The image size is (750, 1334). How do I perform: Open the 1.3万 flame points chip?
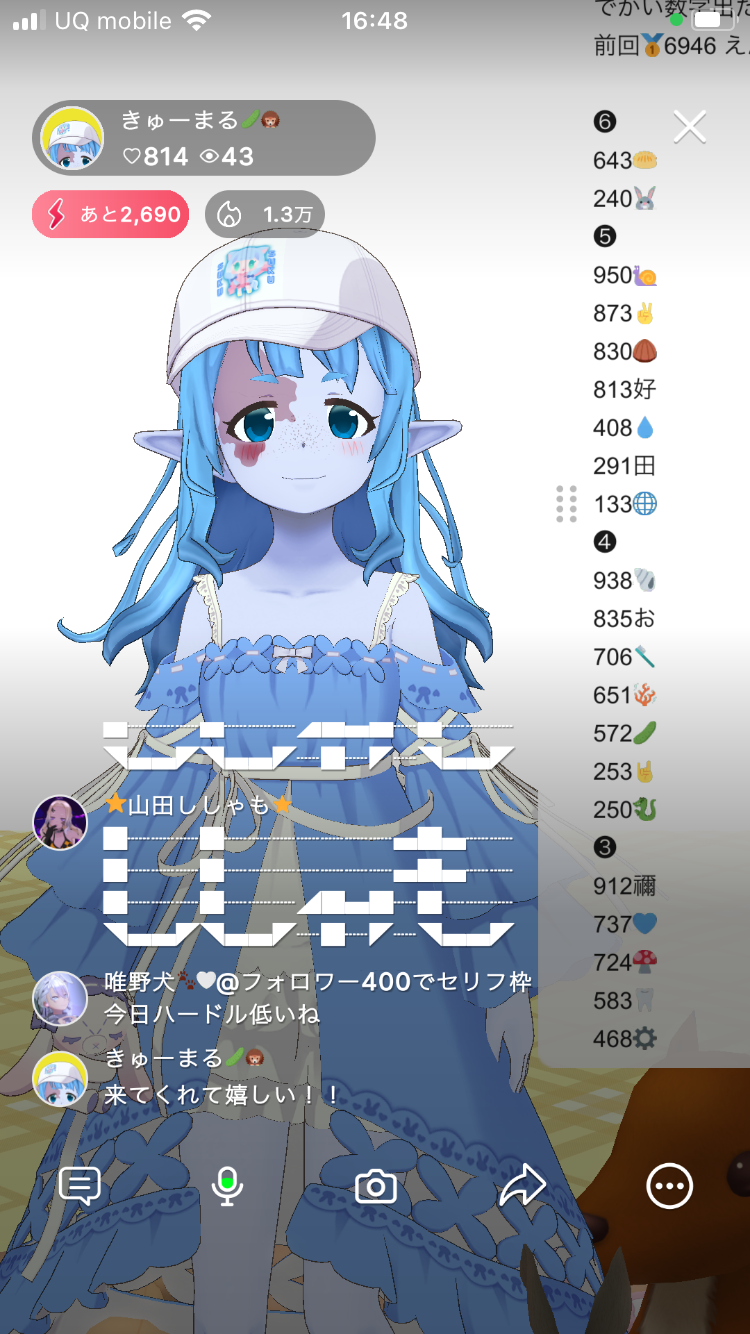[x=265, y=214]
